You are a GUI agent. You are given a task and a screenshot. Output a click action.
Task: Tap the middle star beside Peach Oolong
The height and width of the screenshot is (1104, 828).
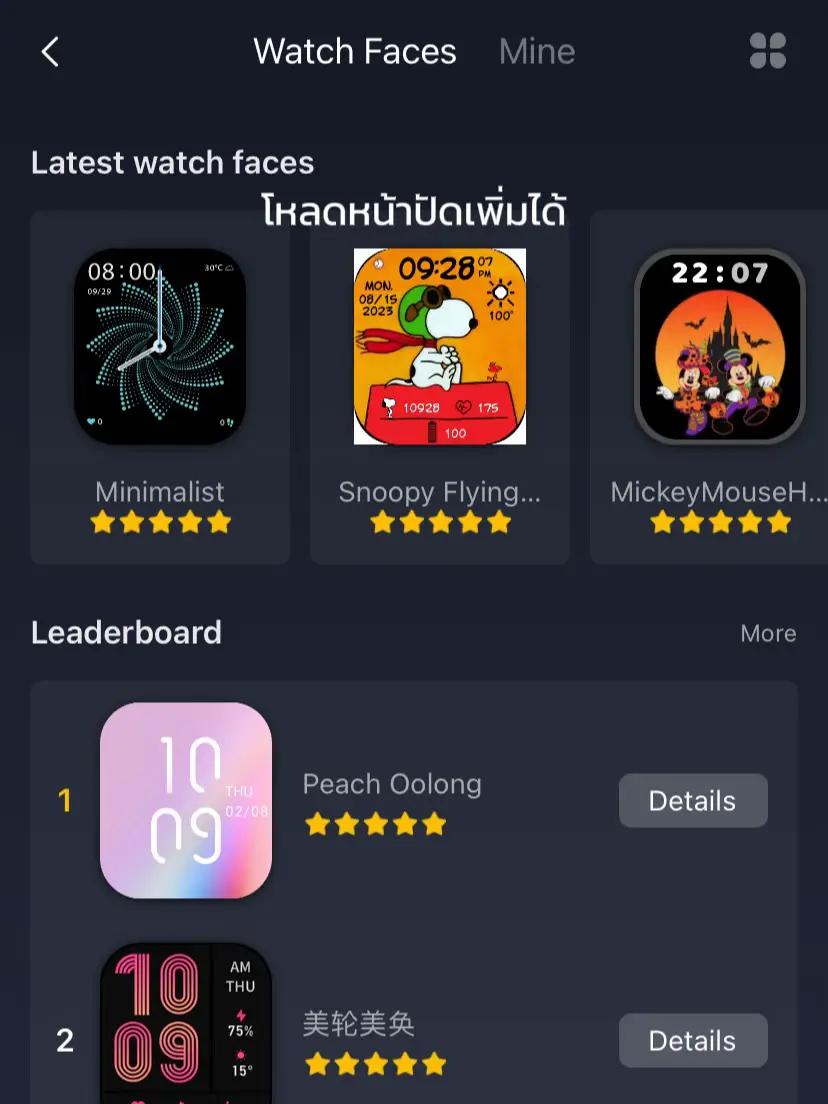376,824
